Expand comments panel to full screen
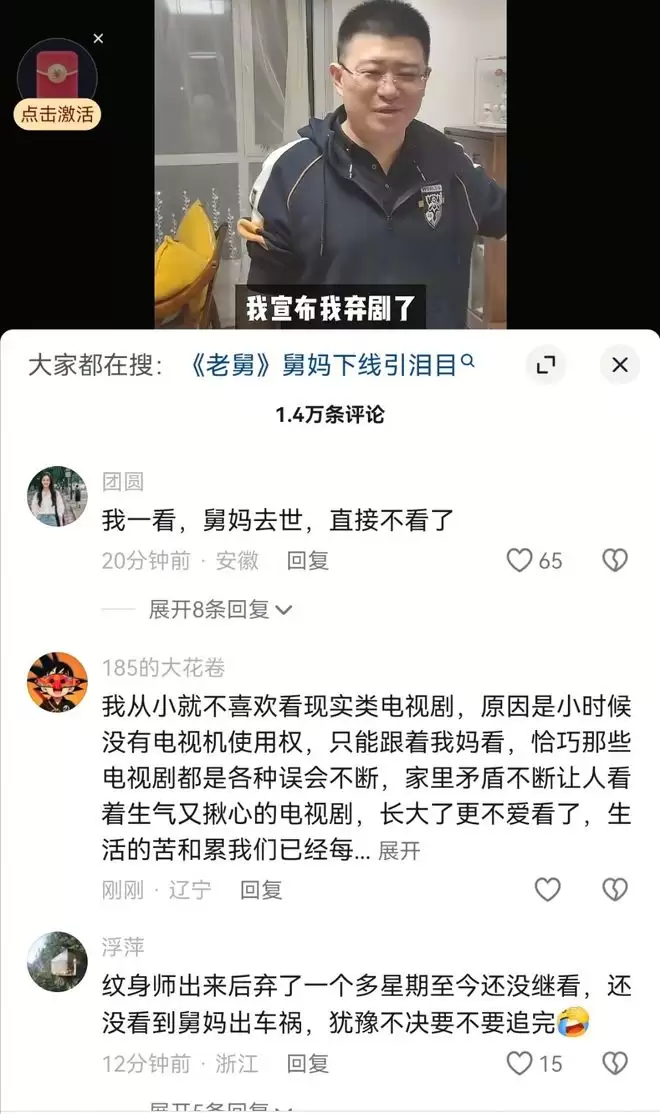 point(546,365)
